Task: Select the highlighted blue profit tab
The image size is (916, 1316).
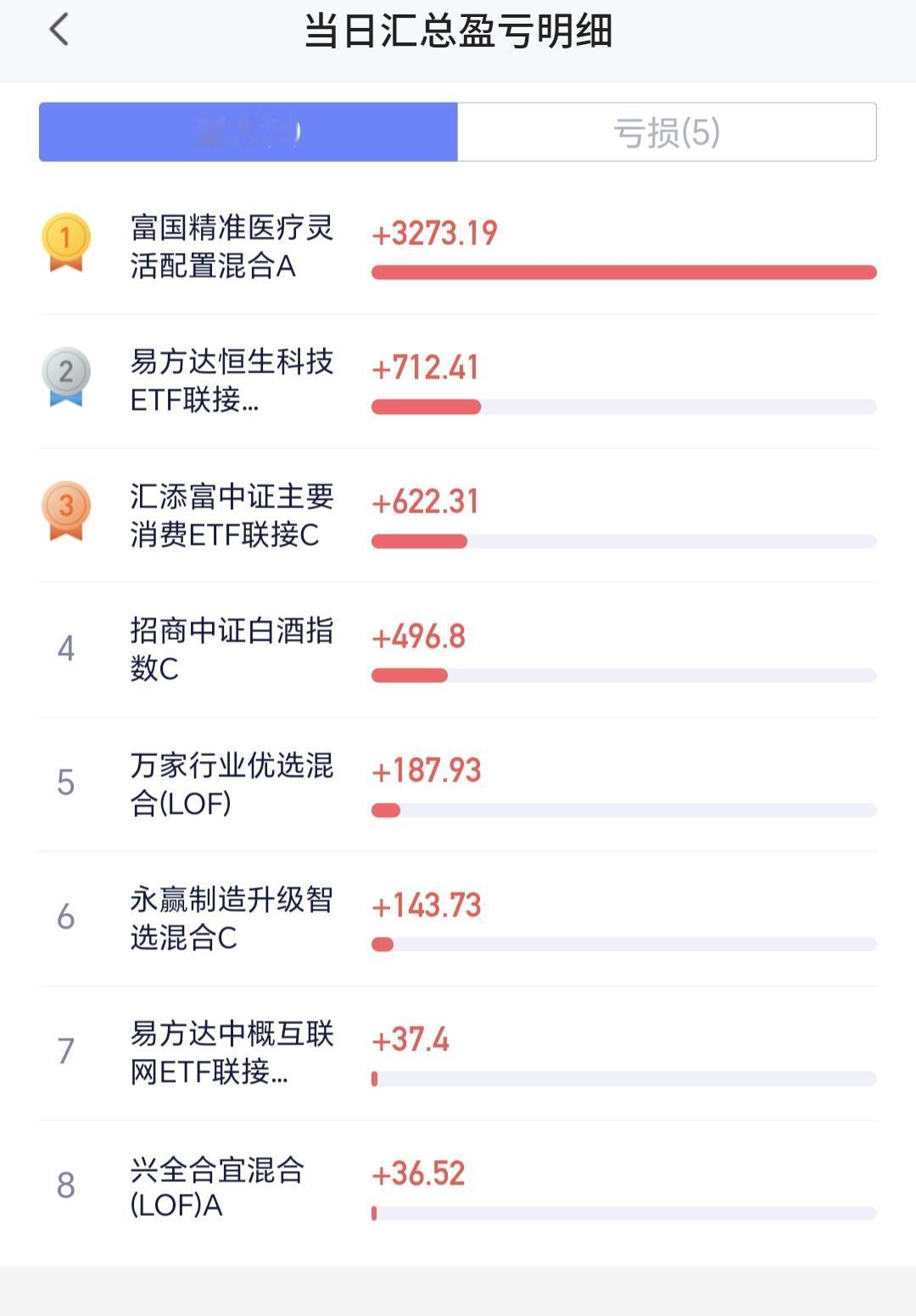Action: (249, 132)
